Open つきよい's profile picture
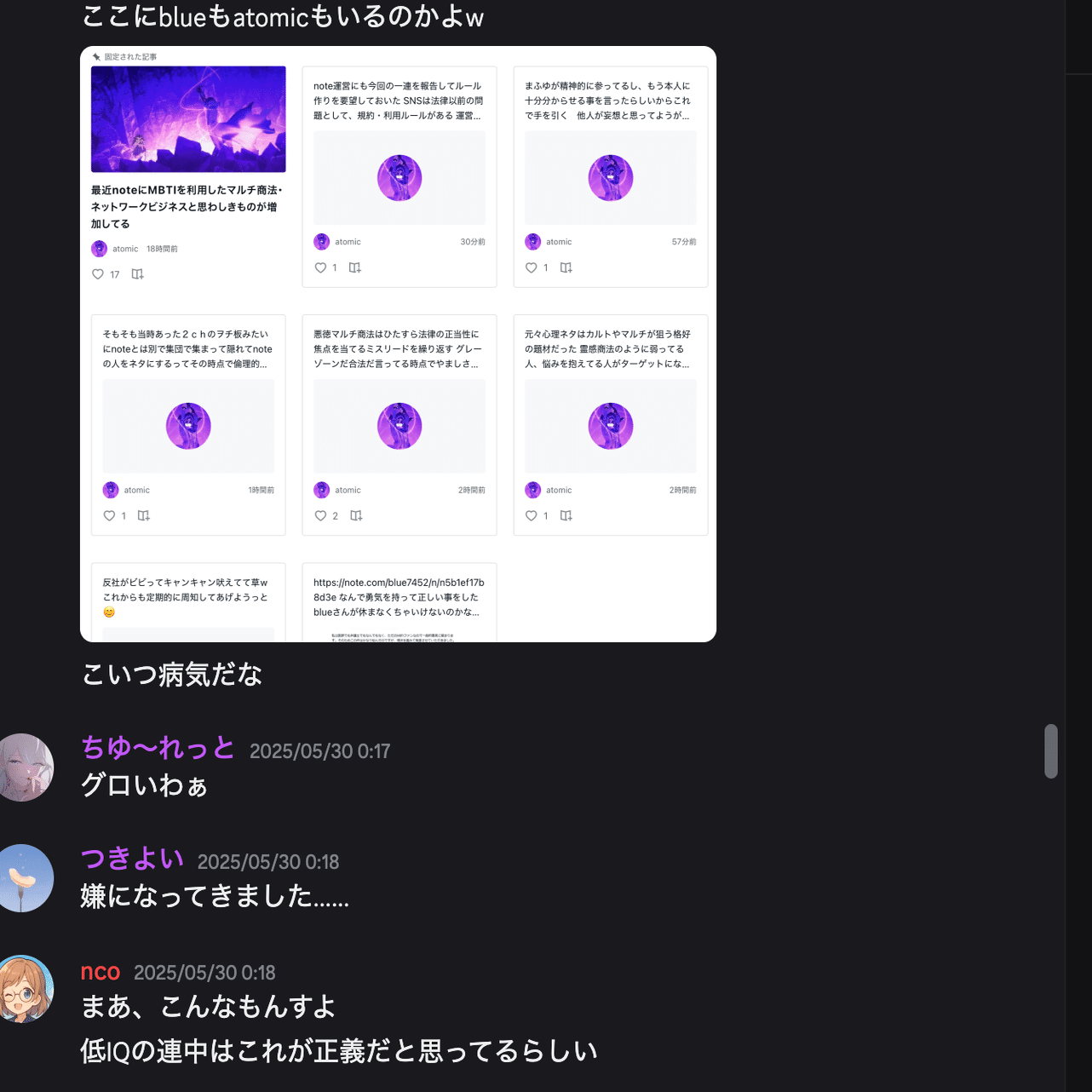The image size is (1092, 1092). click(24, 878)
